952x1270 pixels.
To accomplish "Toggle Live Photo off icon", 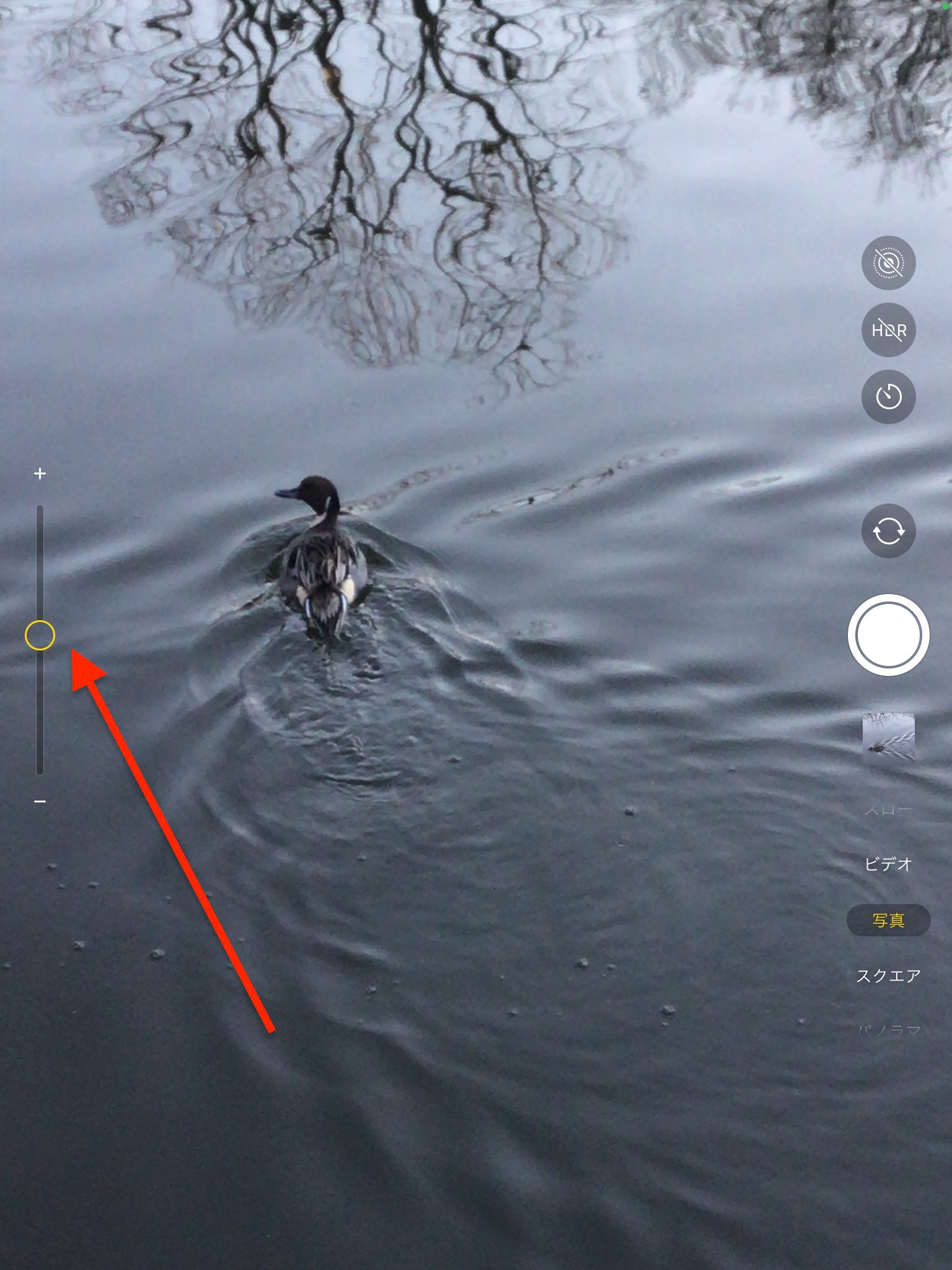I will (888, 263).
